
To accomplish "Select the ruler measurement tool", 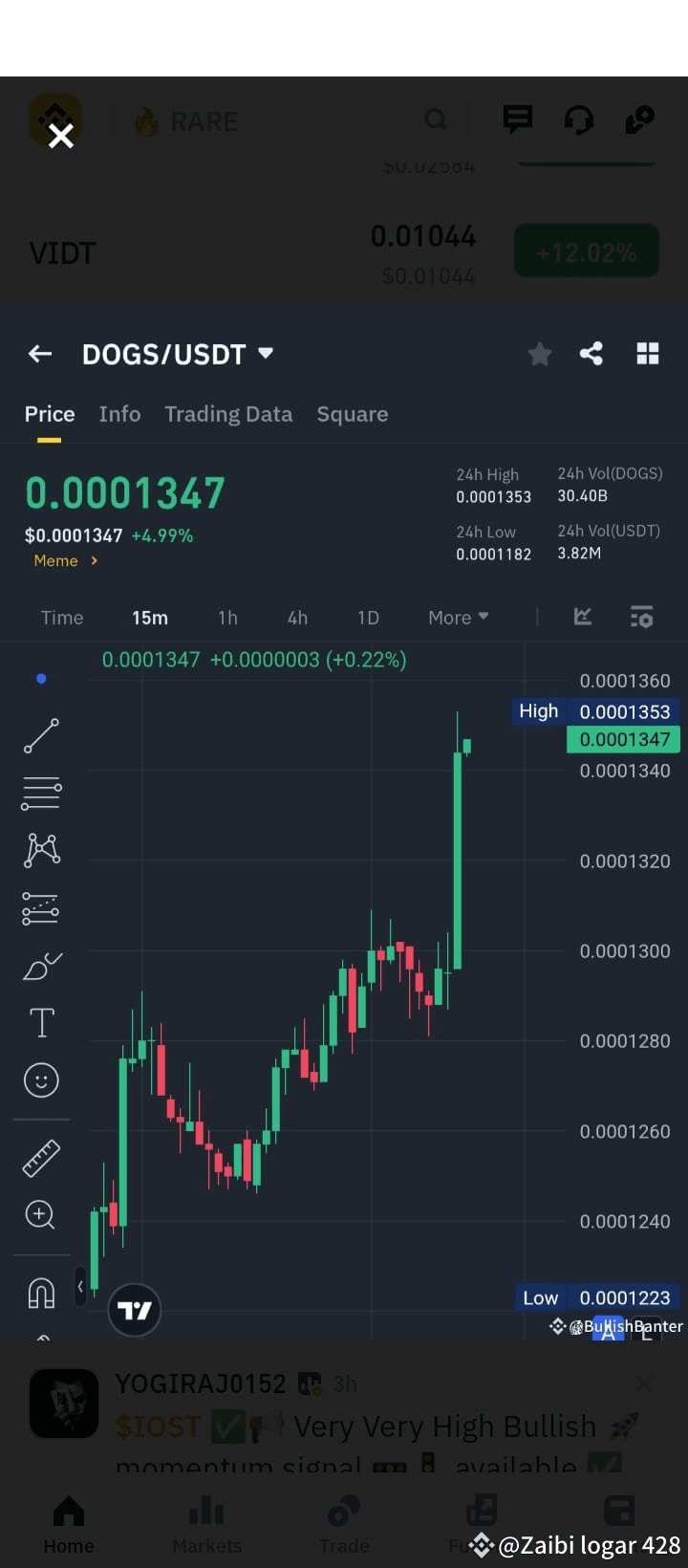I will (41, 1157).
